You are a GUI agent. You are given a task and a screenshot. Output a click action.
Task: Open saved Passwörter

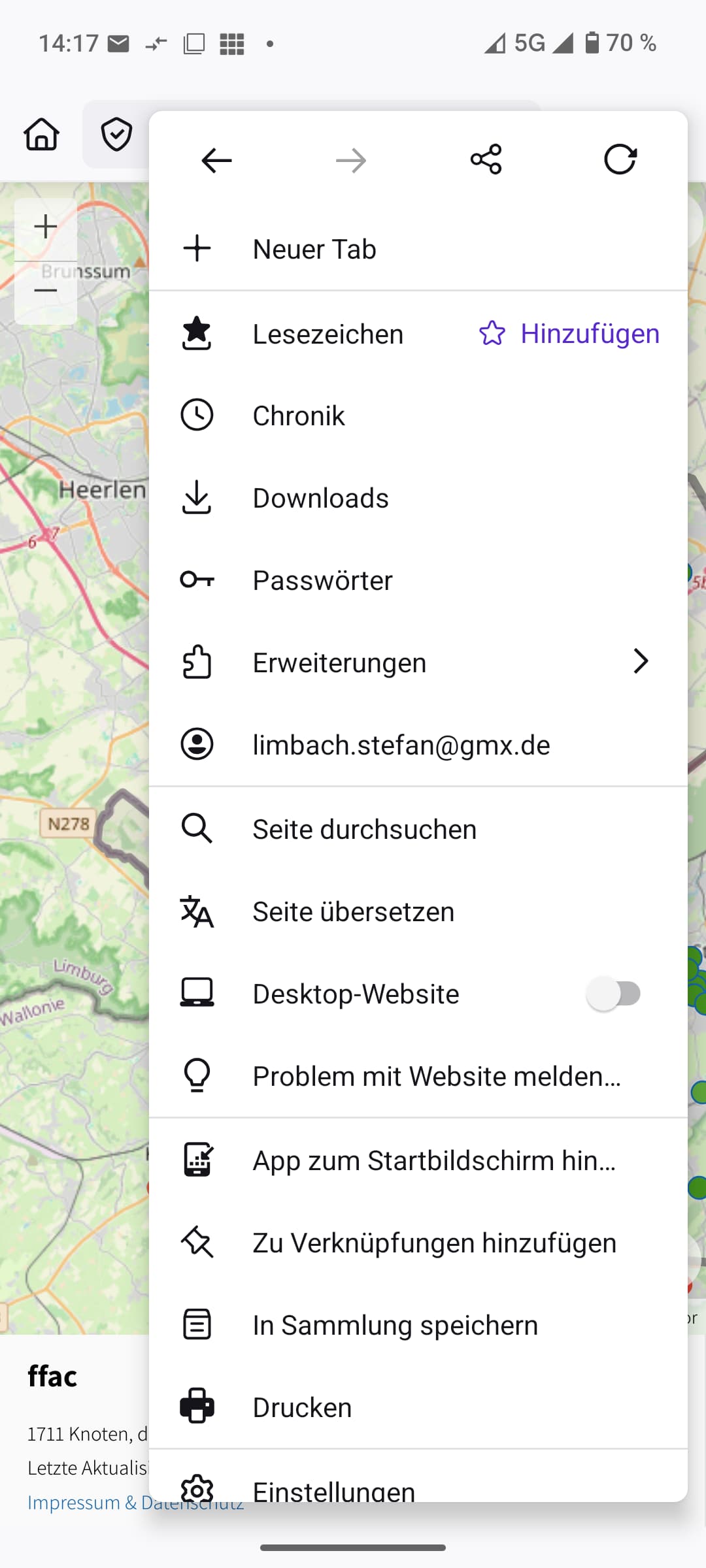point(322,580)
